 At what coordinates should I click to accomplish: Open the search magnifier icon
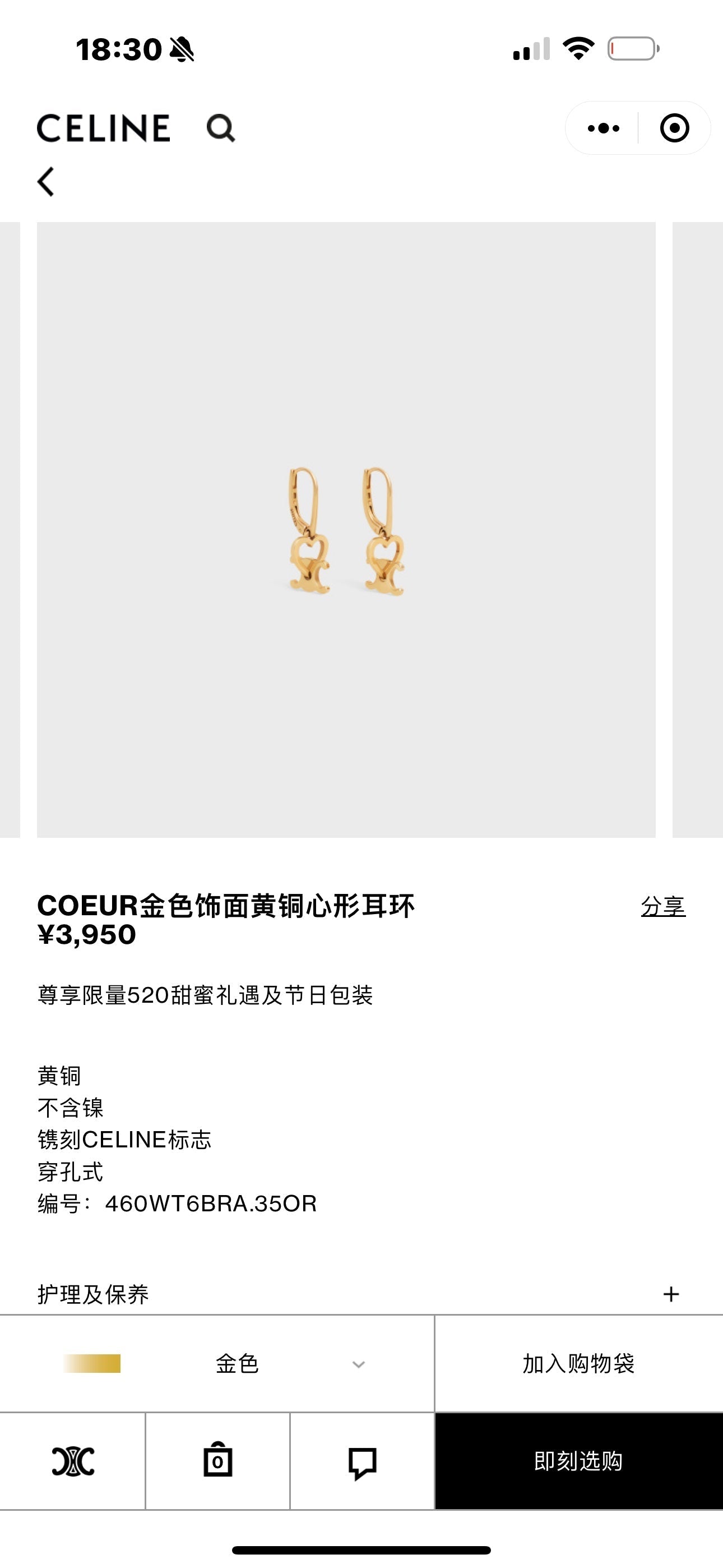[x=220, y=128]
